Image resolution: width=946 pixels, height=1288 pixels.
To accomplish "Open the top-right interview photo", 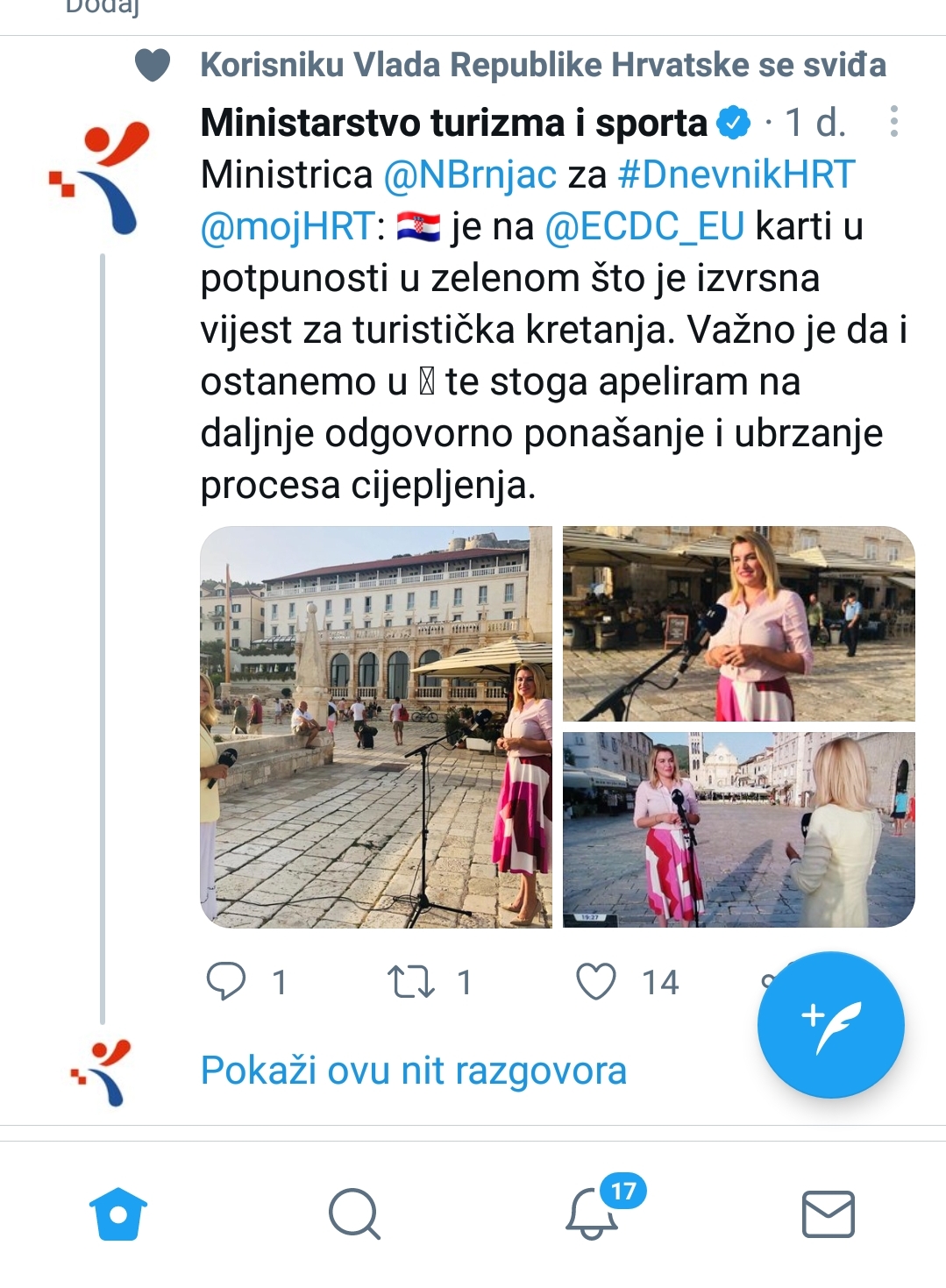I will point(738,623).
